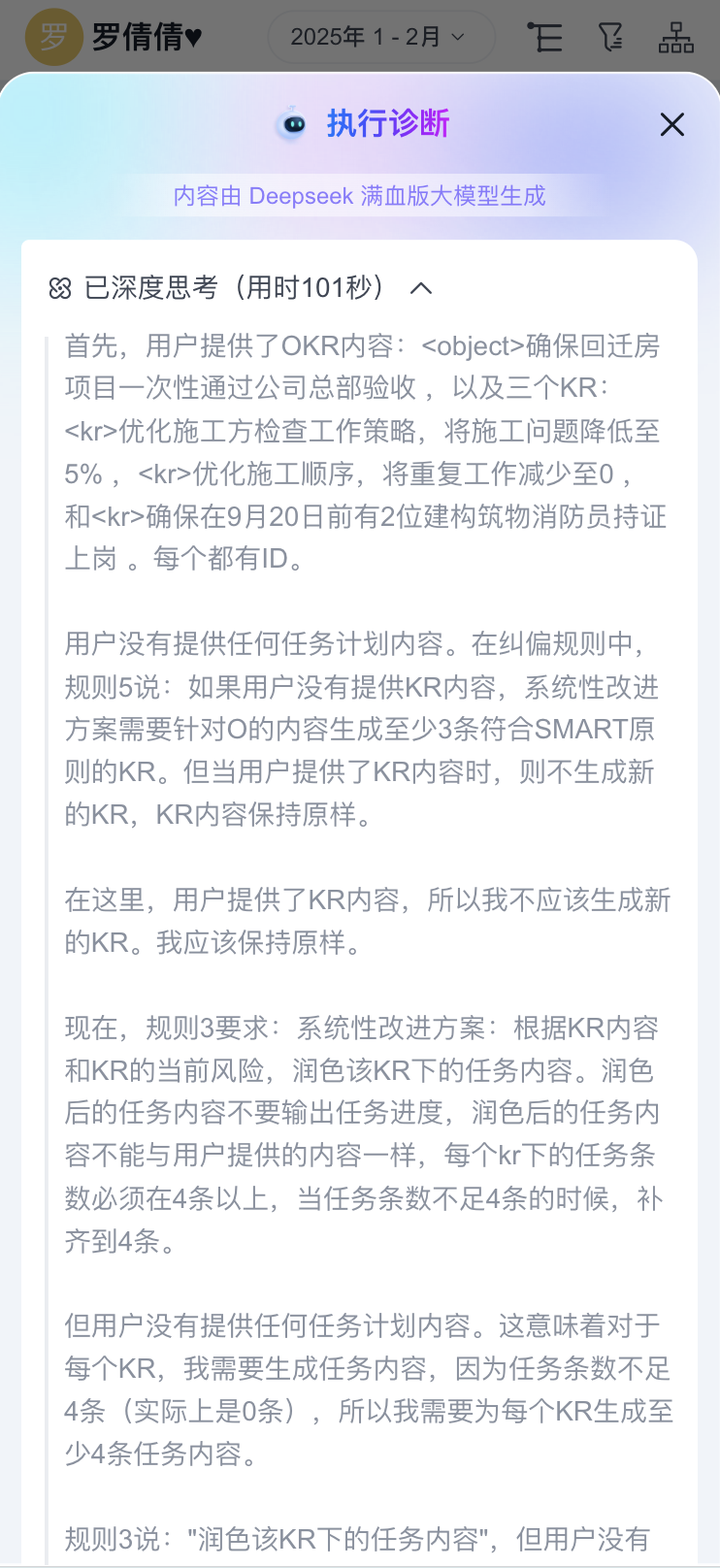720x1568 pixels.
Task: Click the Deepseek 满血版大模型 attribution link
Action: [x=360, y=196]
